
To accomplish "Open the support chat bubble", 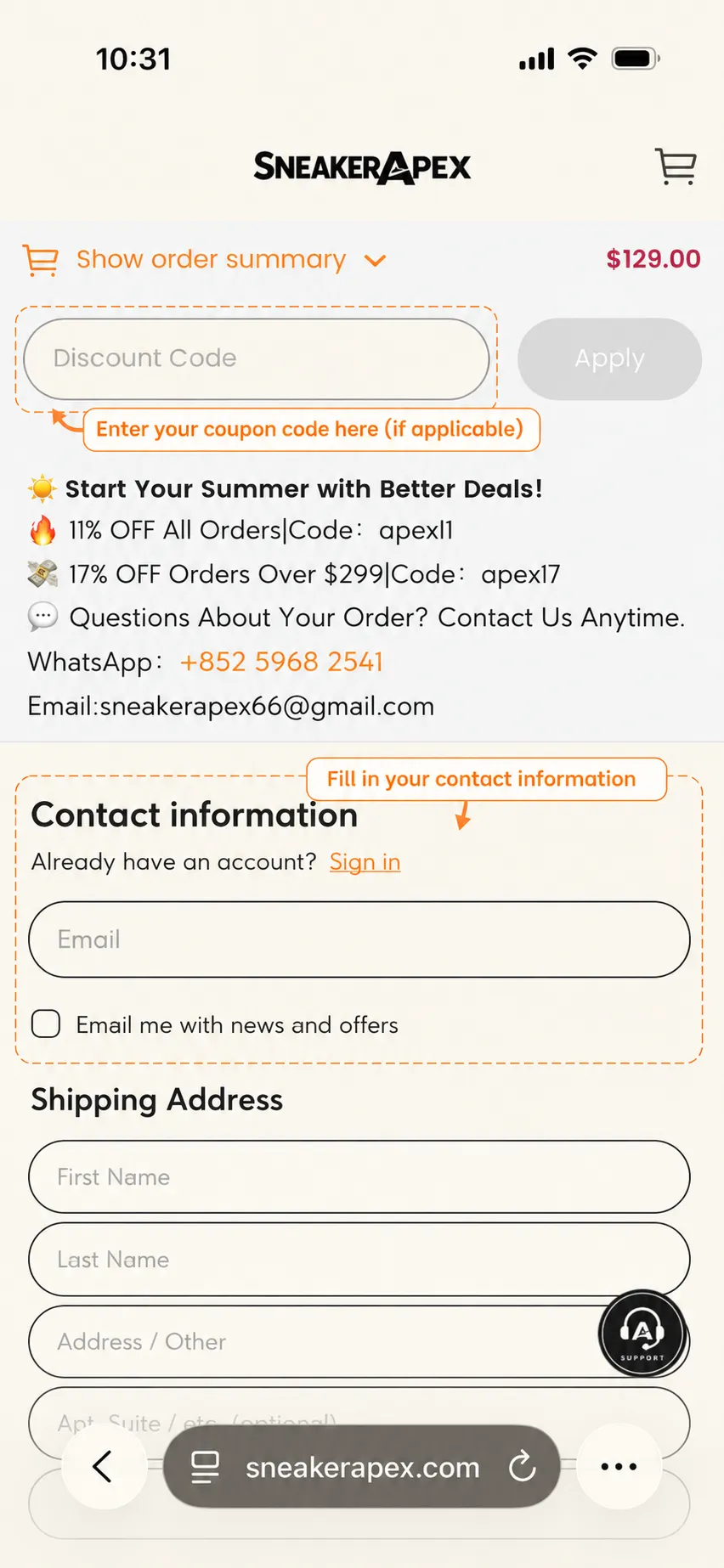I will (642, 1333).
